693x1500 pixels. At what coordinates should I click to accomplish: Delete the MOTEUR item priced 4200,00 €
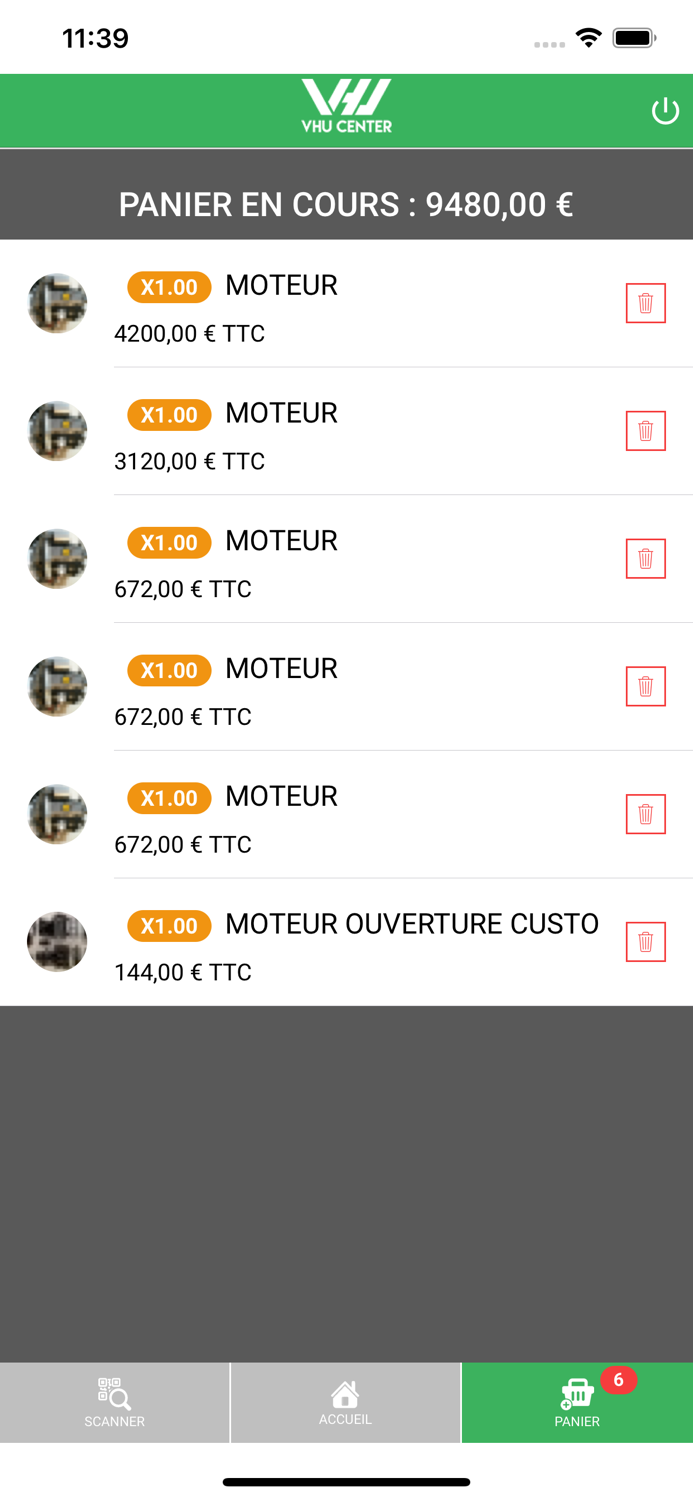645,303
